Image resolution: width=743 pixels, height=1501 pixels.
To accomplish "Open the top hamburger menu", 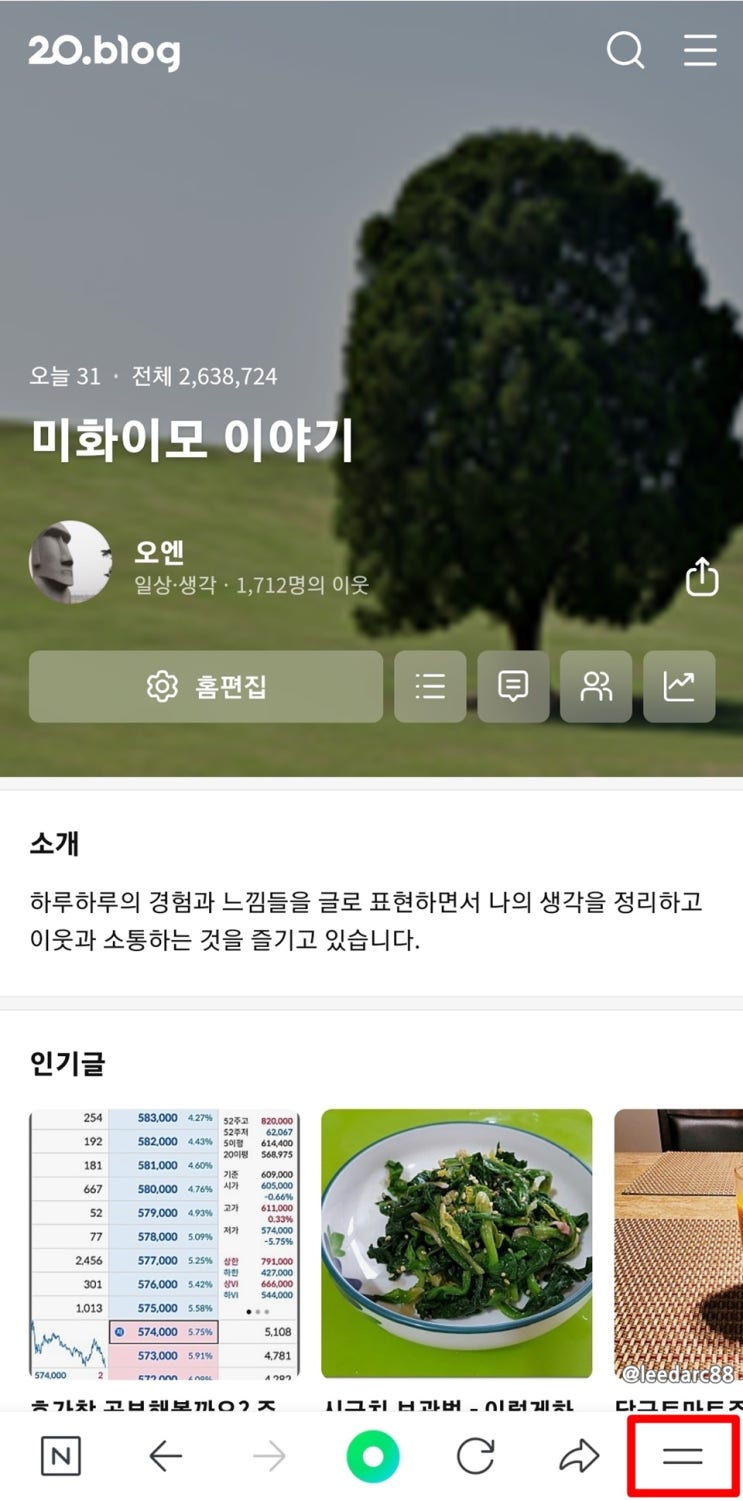I will (700, 50).
